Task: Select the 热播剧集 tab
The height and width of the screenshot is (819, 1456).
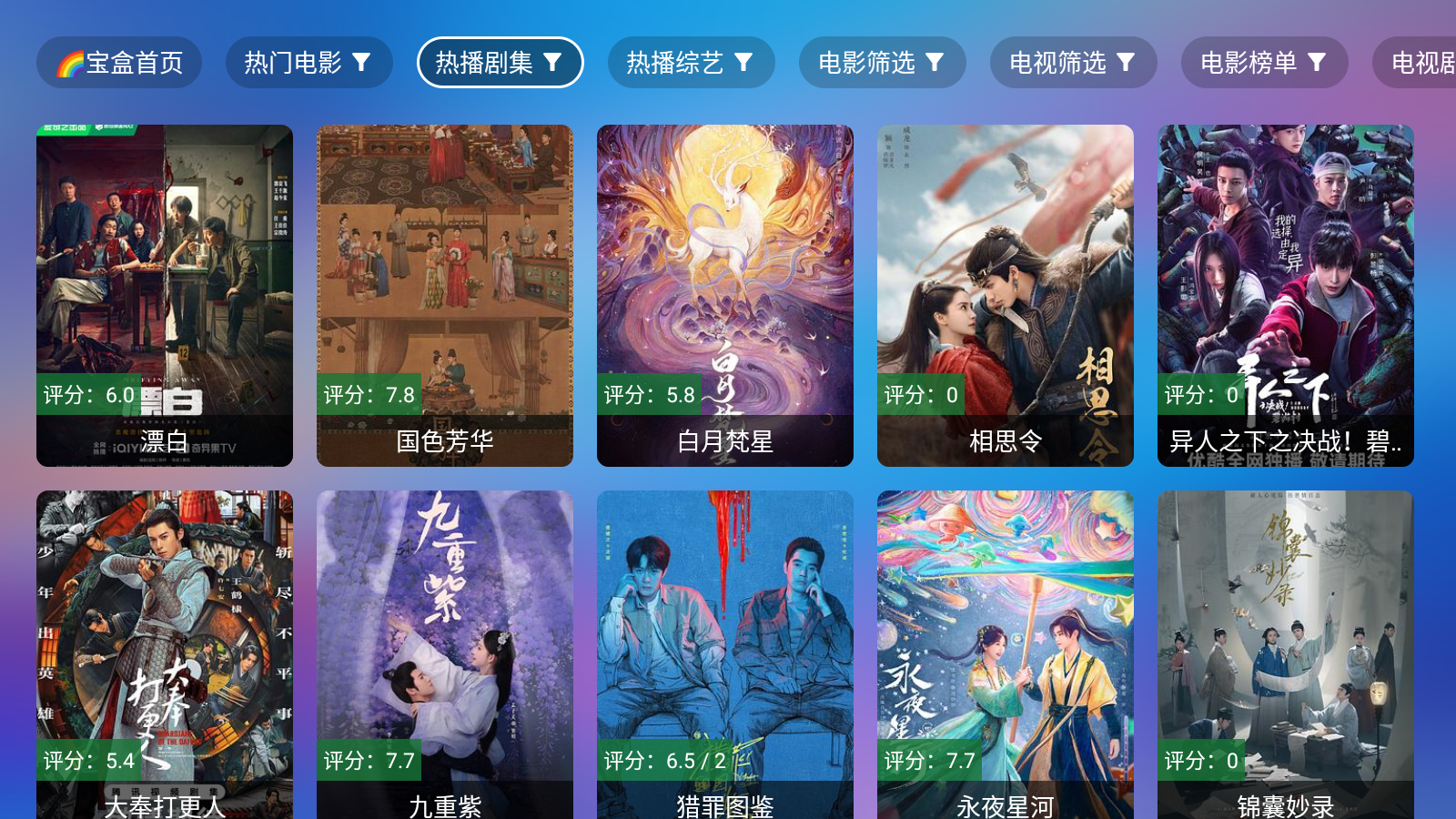Action: tap(500, 63)
